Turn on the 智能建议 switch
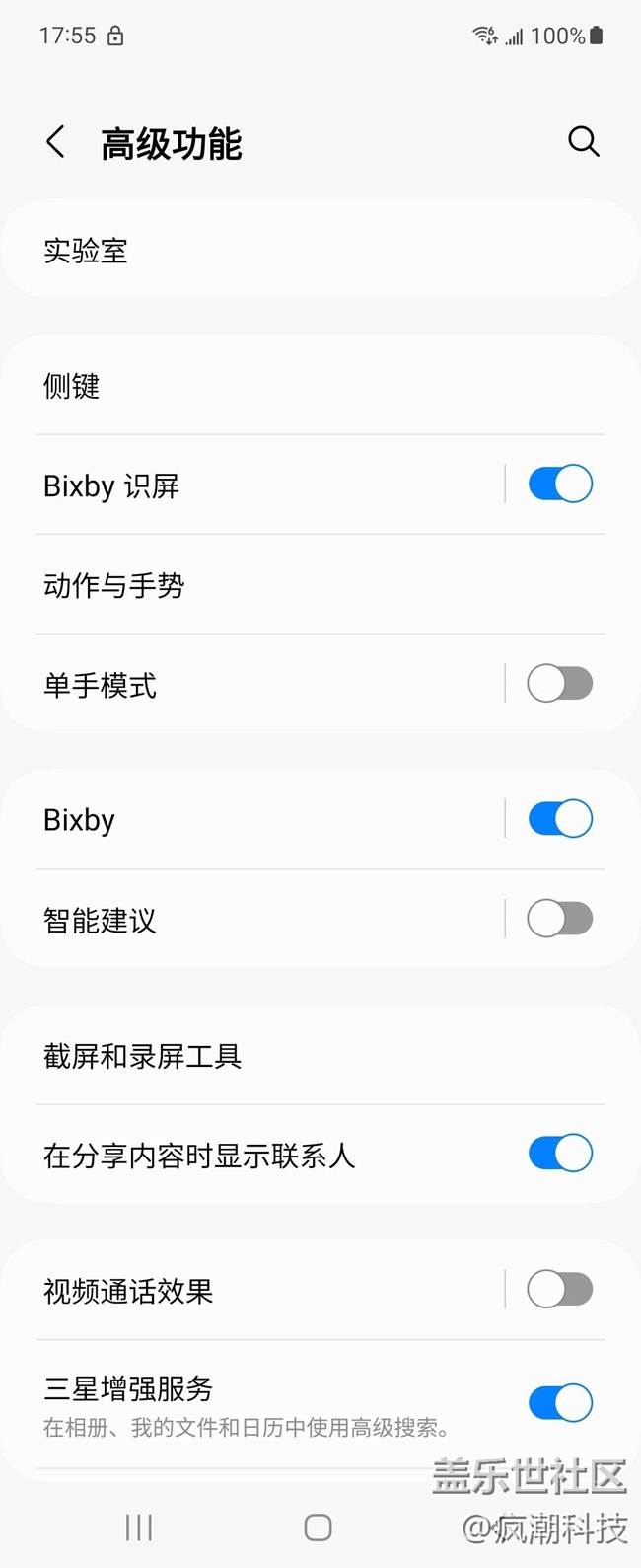Screen dimensions: 641x1568 560,920
